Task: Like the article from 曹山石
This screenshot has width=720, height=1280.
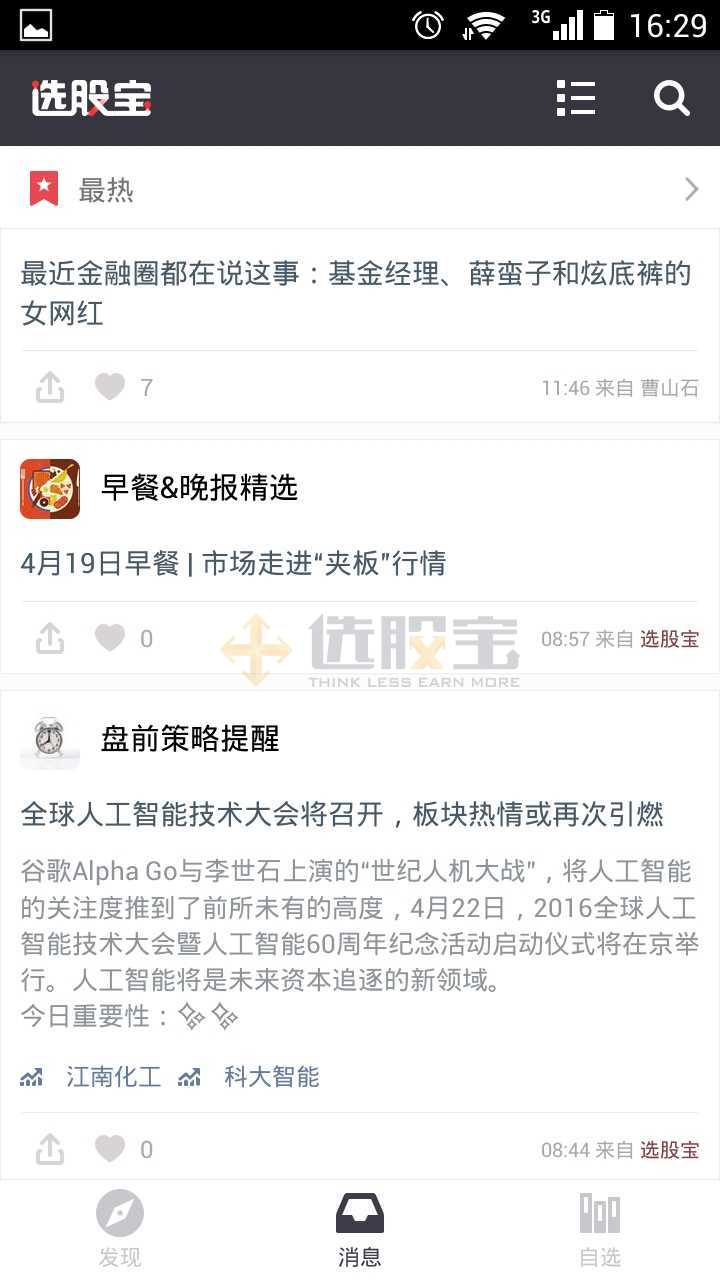Action: coord(110,387)
